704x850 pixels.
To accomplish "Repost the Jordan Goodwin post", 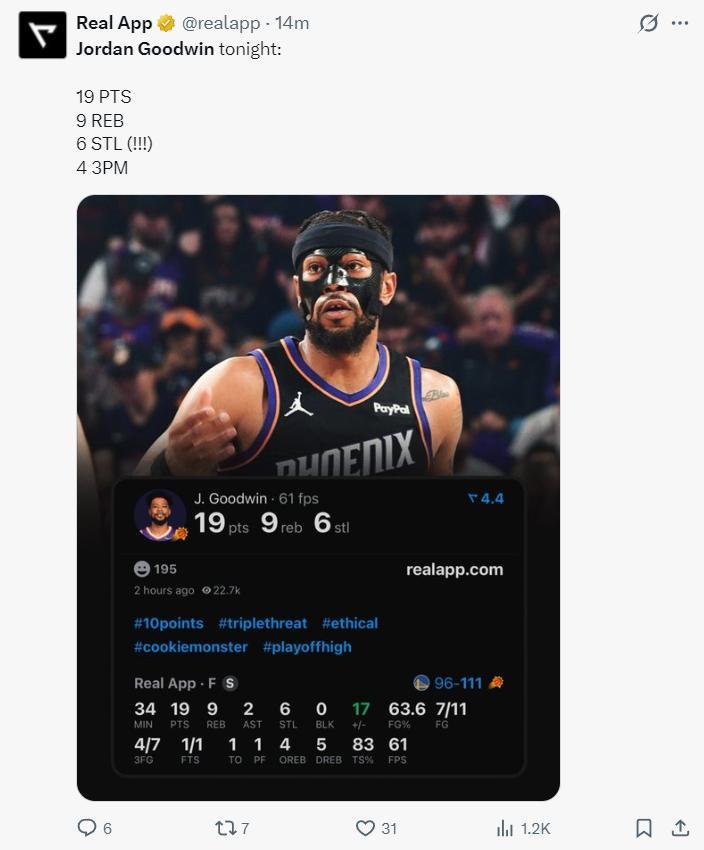I will [x=224, y=828].
